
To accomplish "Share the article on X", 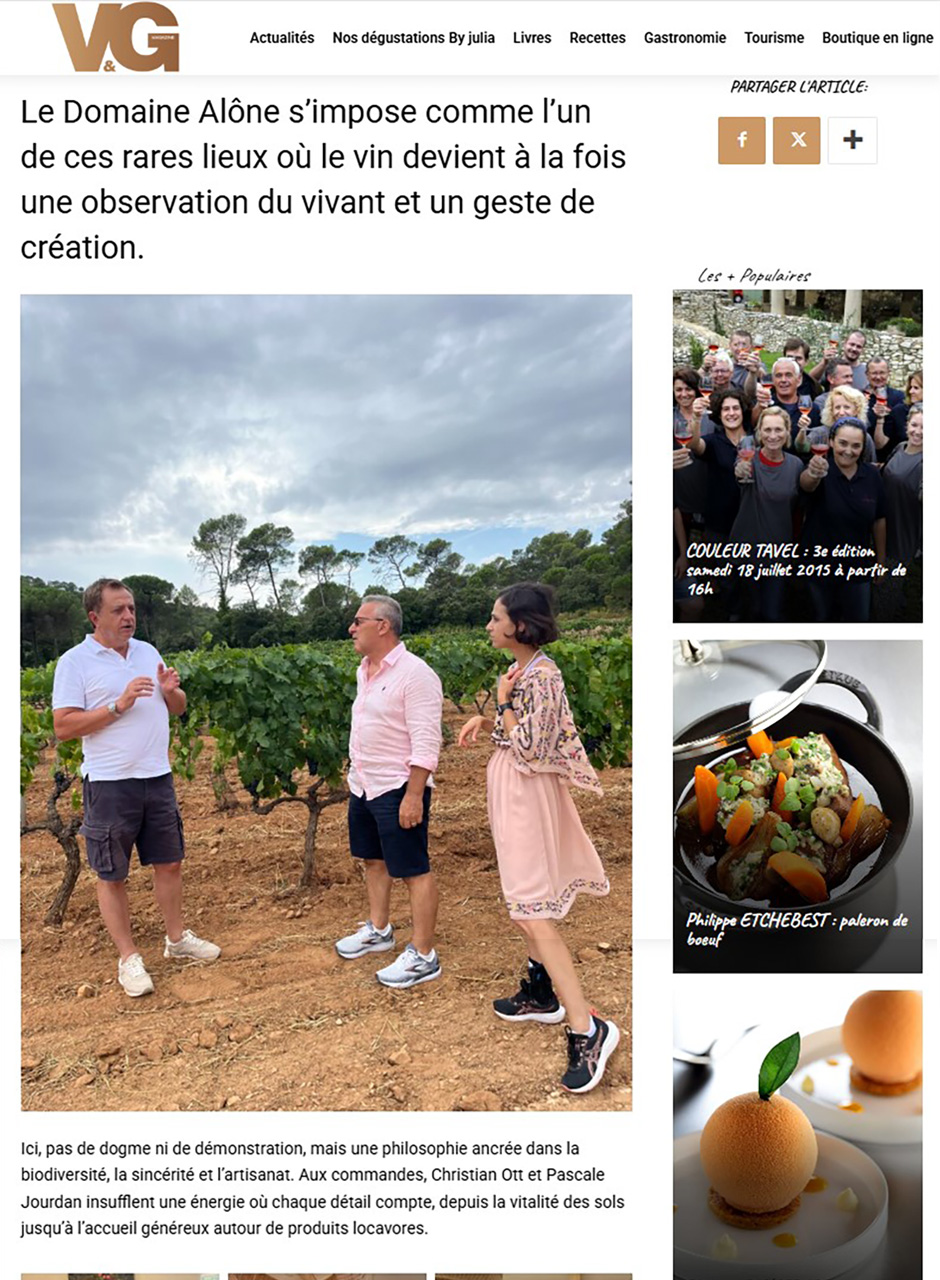I will (x=797, y=141).
